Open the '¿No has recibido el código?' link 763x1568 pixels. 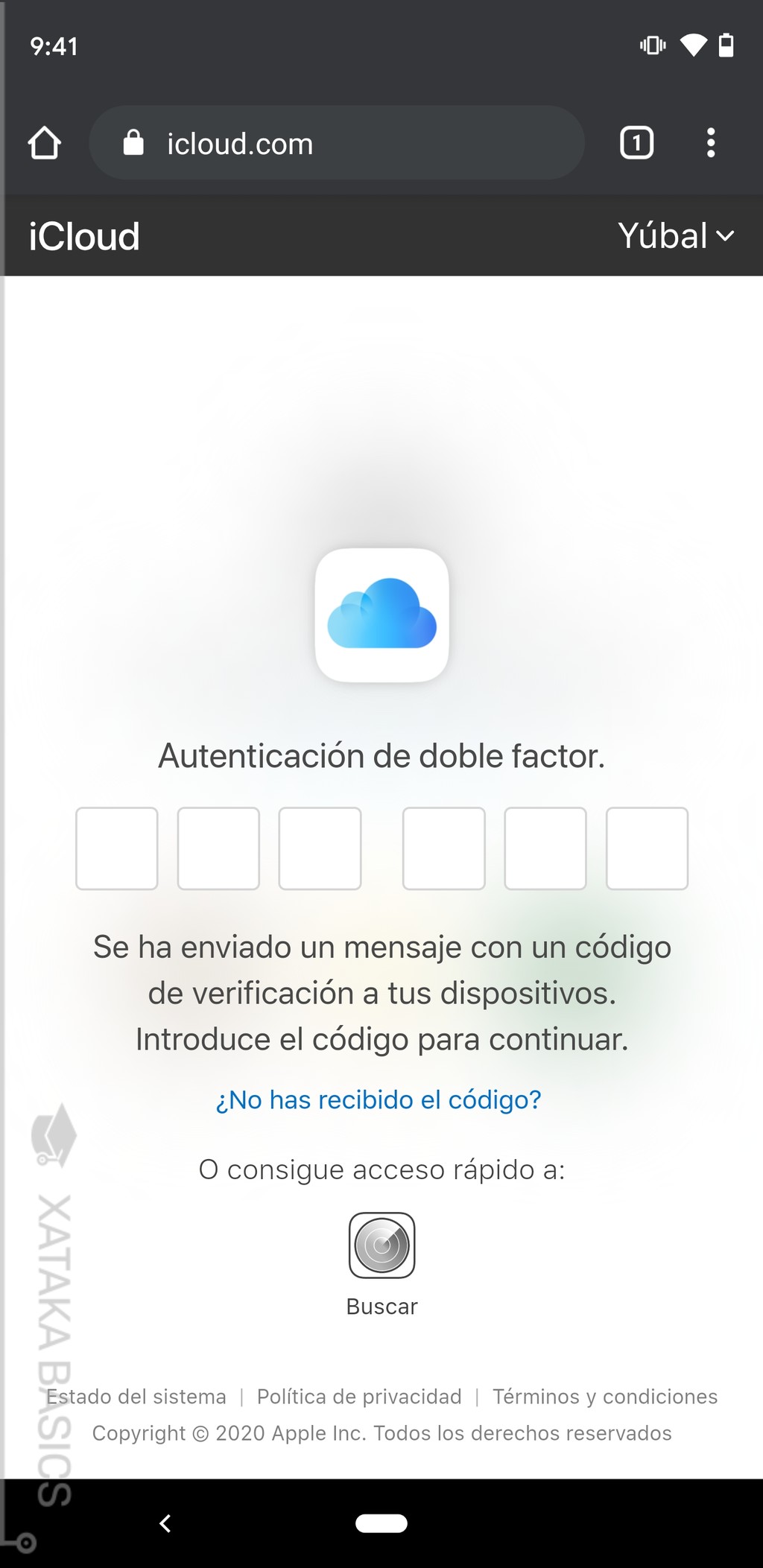pyautogui.click(x=379, y=1099)
